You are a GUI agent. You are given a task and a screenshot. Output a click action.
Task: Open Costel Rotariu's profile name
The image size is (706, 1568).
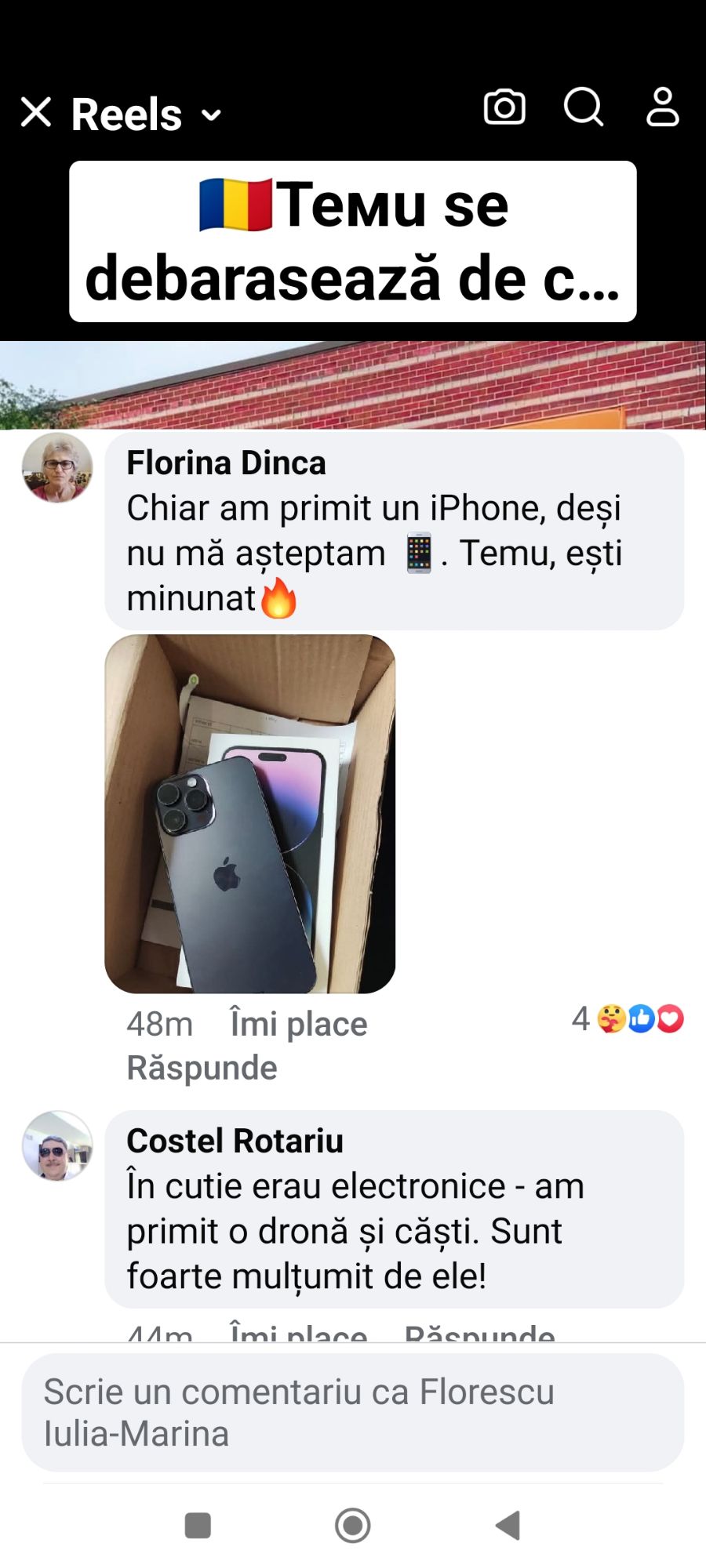(235, 1141)
